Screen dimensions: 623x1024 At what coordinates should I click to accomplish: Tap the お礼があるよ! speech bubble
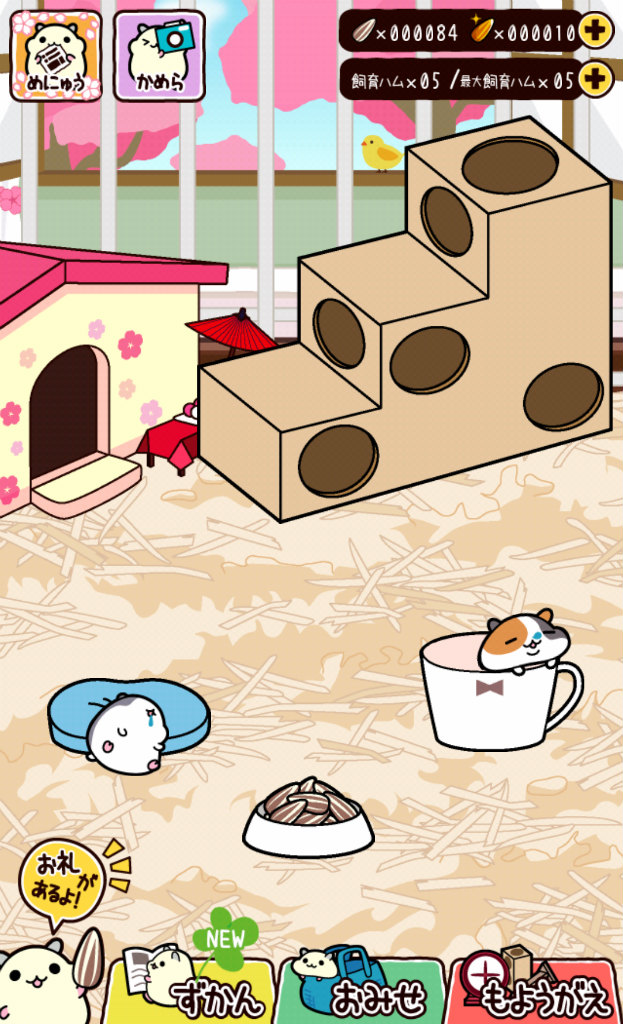pyautogui.click(x=65, y=883)
